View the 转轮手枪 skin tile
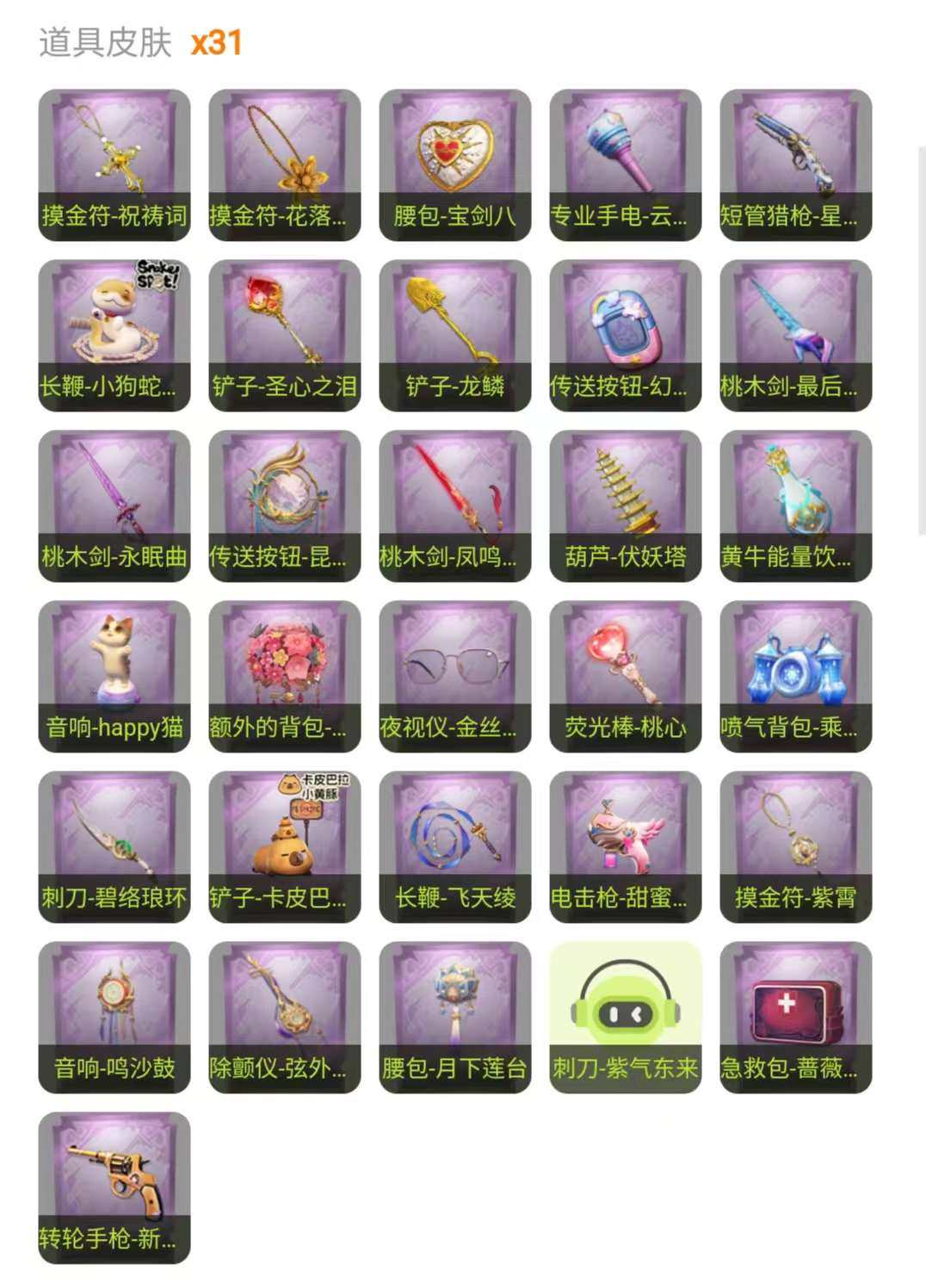 (x=114, y=1187)
